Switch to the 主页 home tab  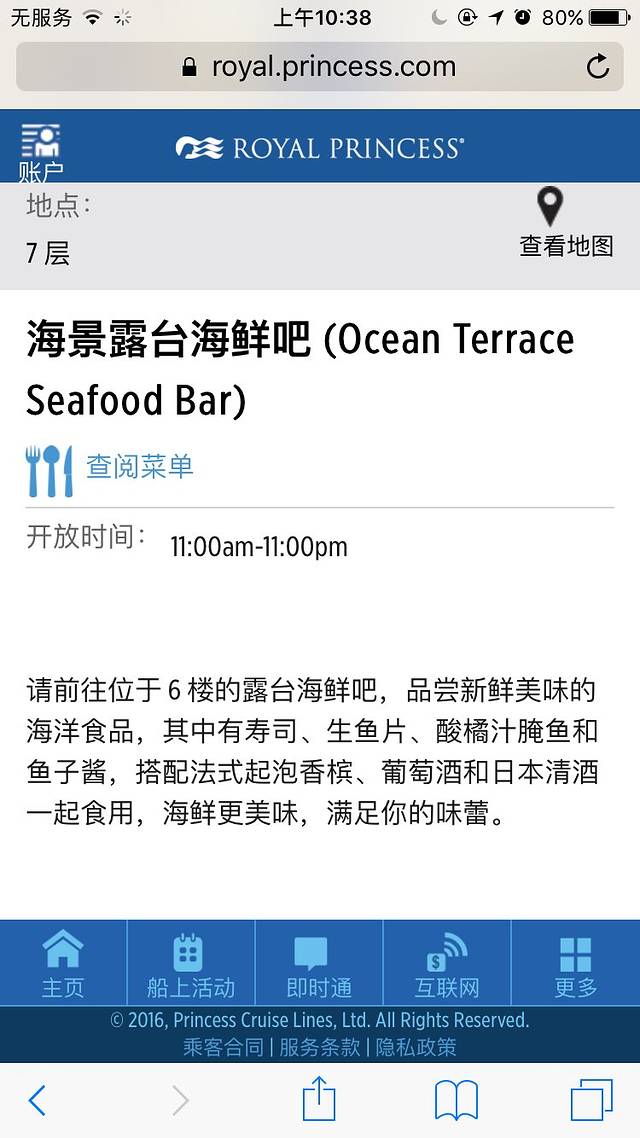click(x=63, y=963)
